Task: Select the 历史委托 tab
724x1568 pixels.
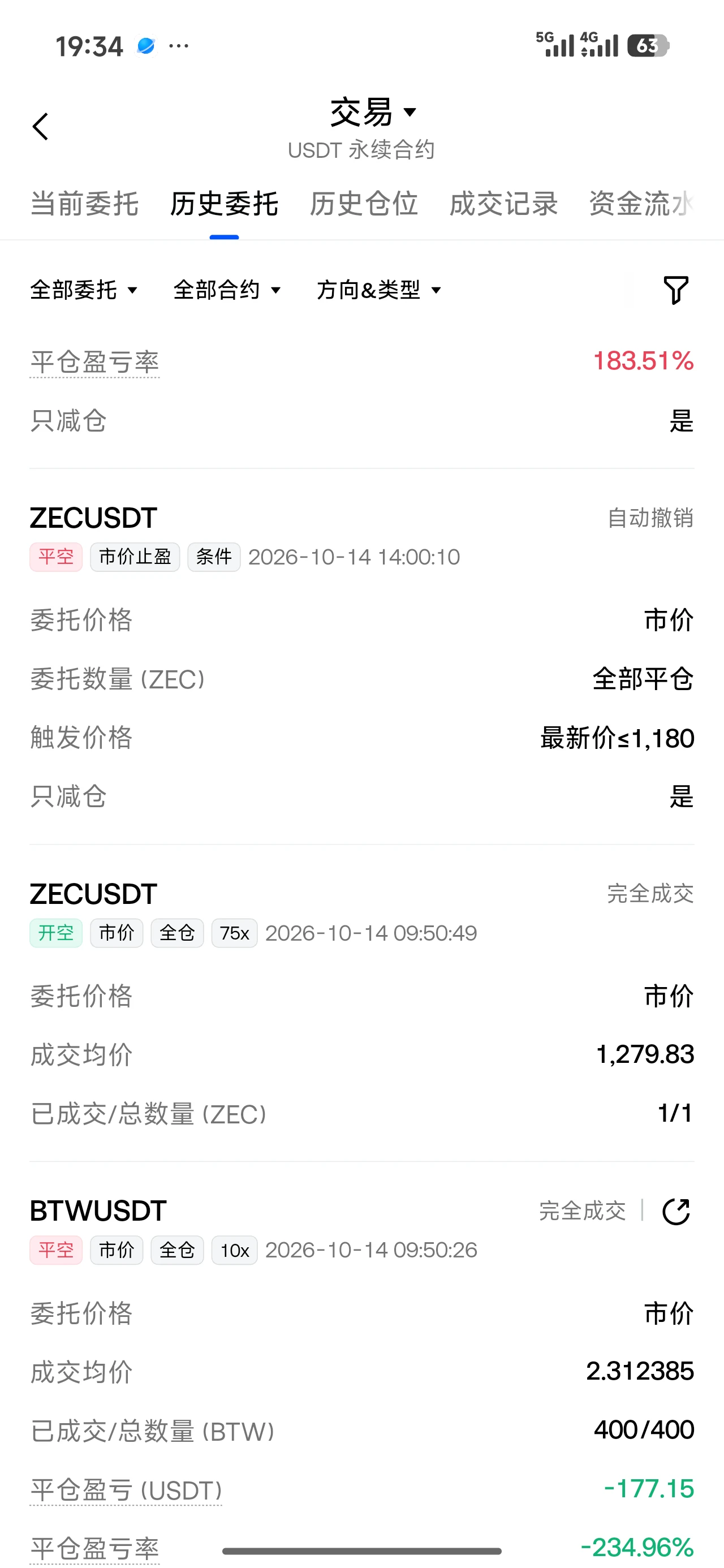Action: pyautogui.click(x=224, y=203)
